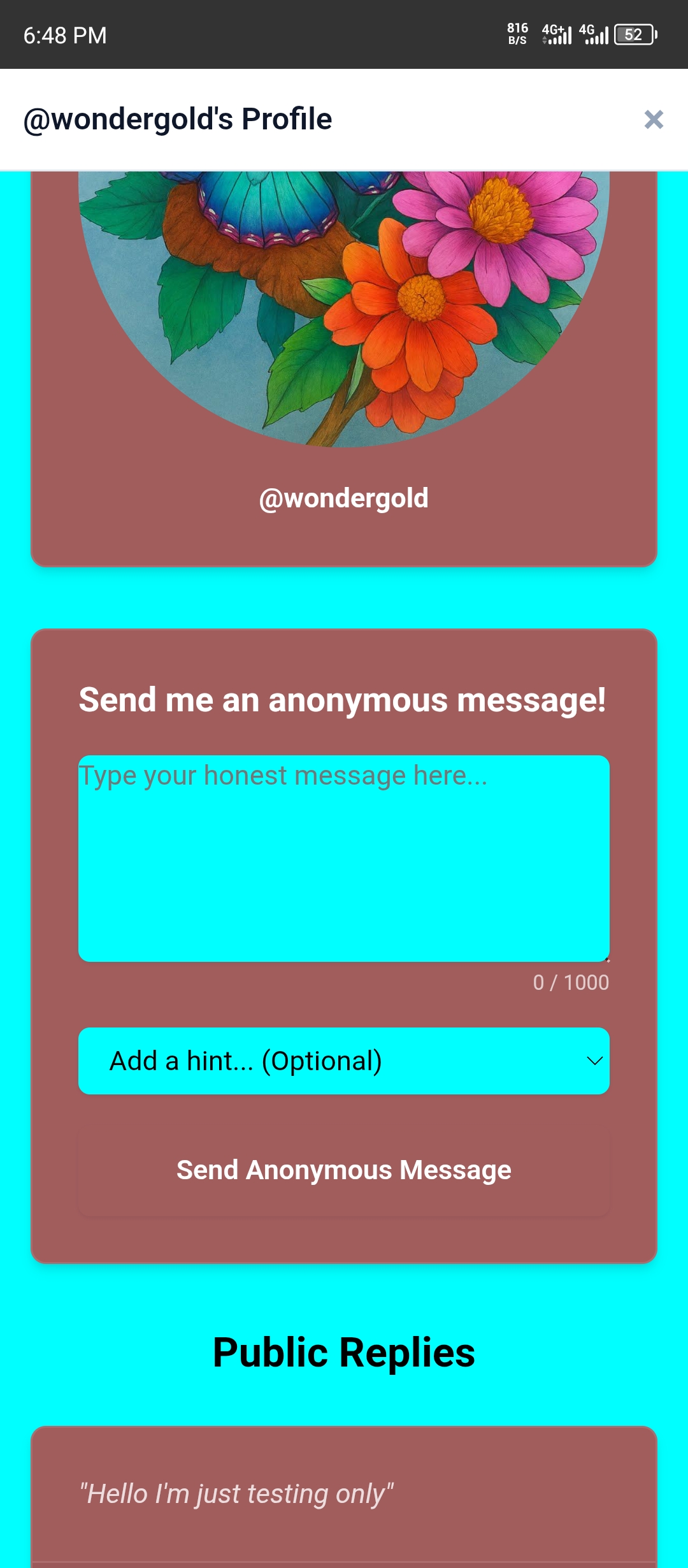Screen dimensions: 688x1568
Task: Select the "Hello I'm just testing only" reply
Action: click(x=236, y=1493)
